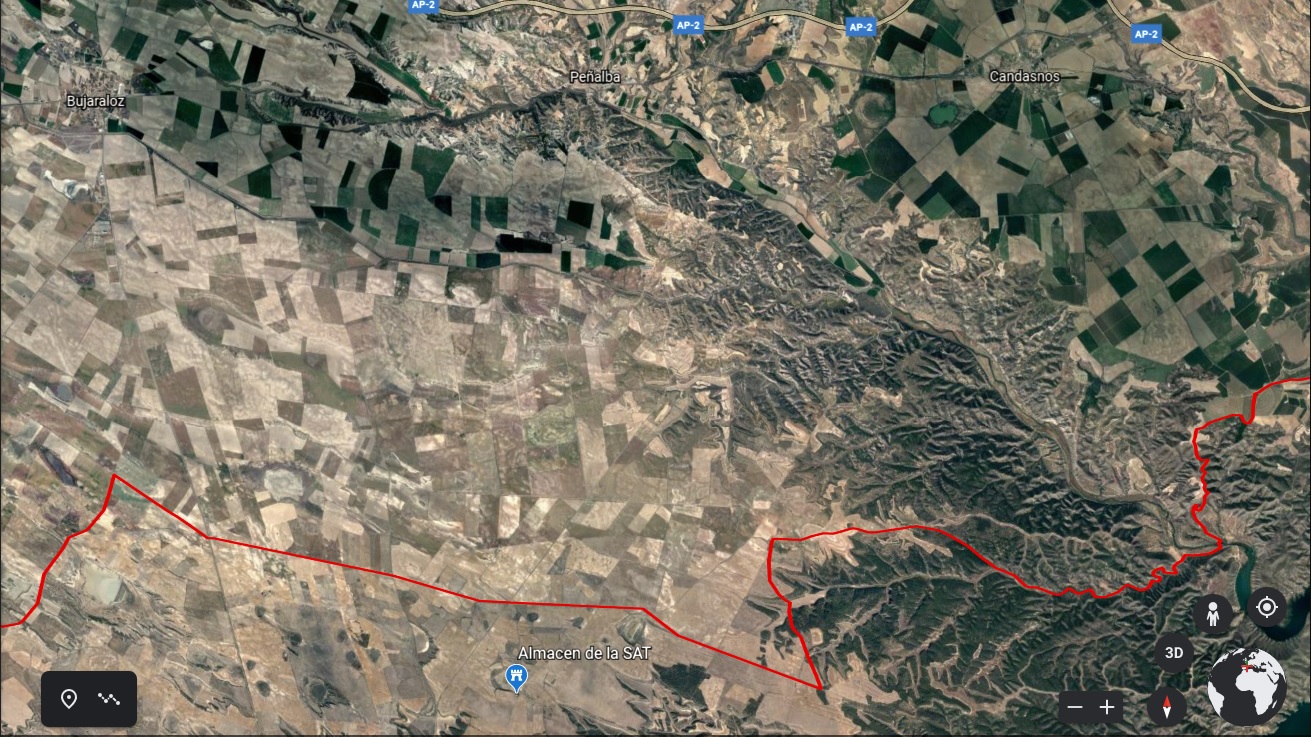
Task: Zoom in with the plus button
Action: click(x=1107, y=707)
